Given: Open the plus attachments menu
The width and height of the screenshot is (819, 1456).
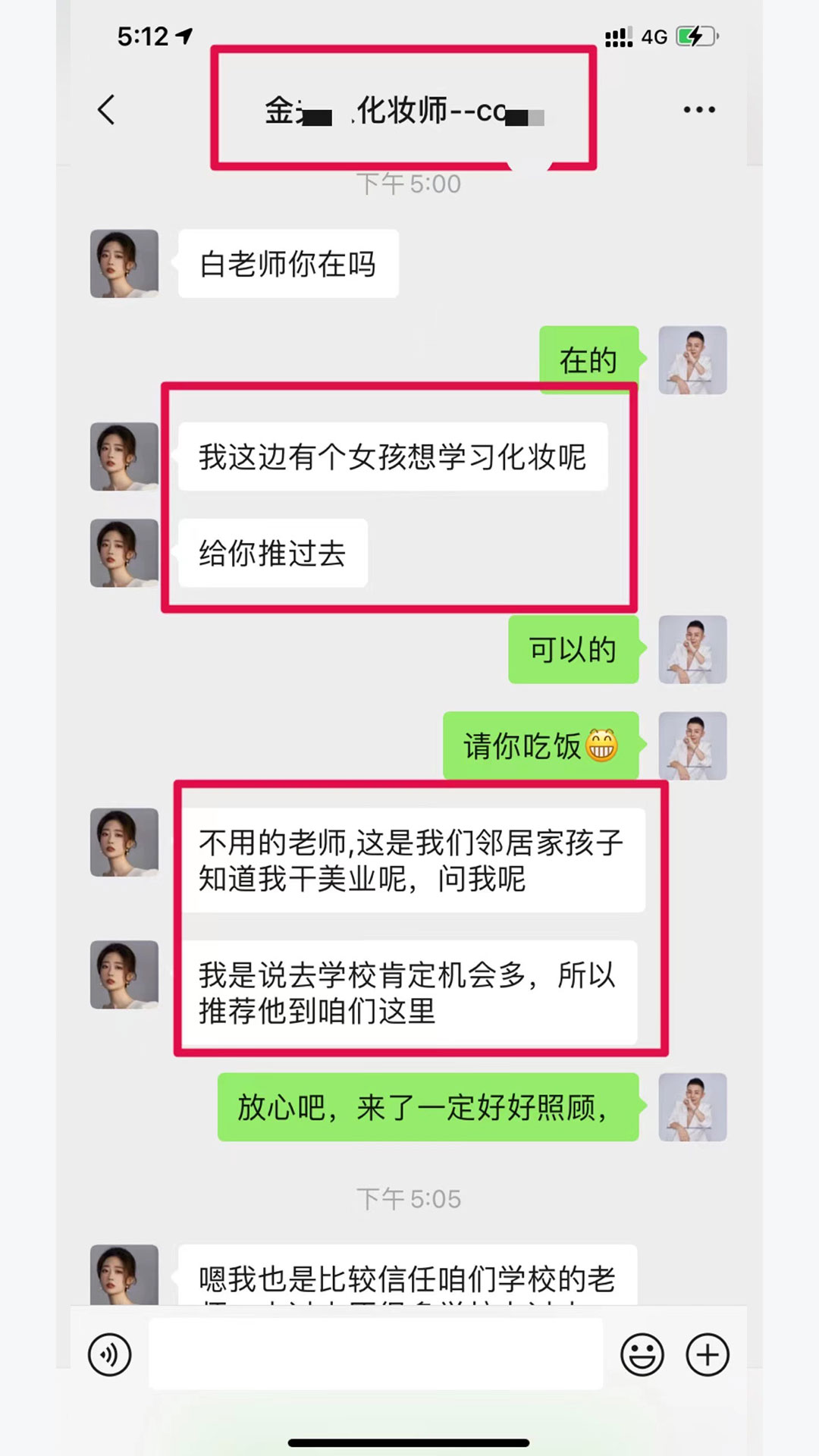Looking at the screenshot, I should click(708, 1354).
